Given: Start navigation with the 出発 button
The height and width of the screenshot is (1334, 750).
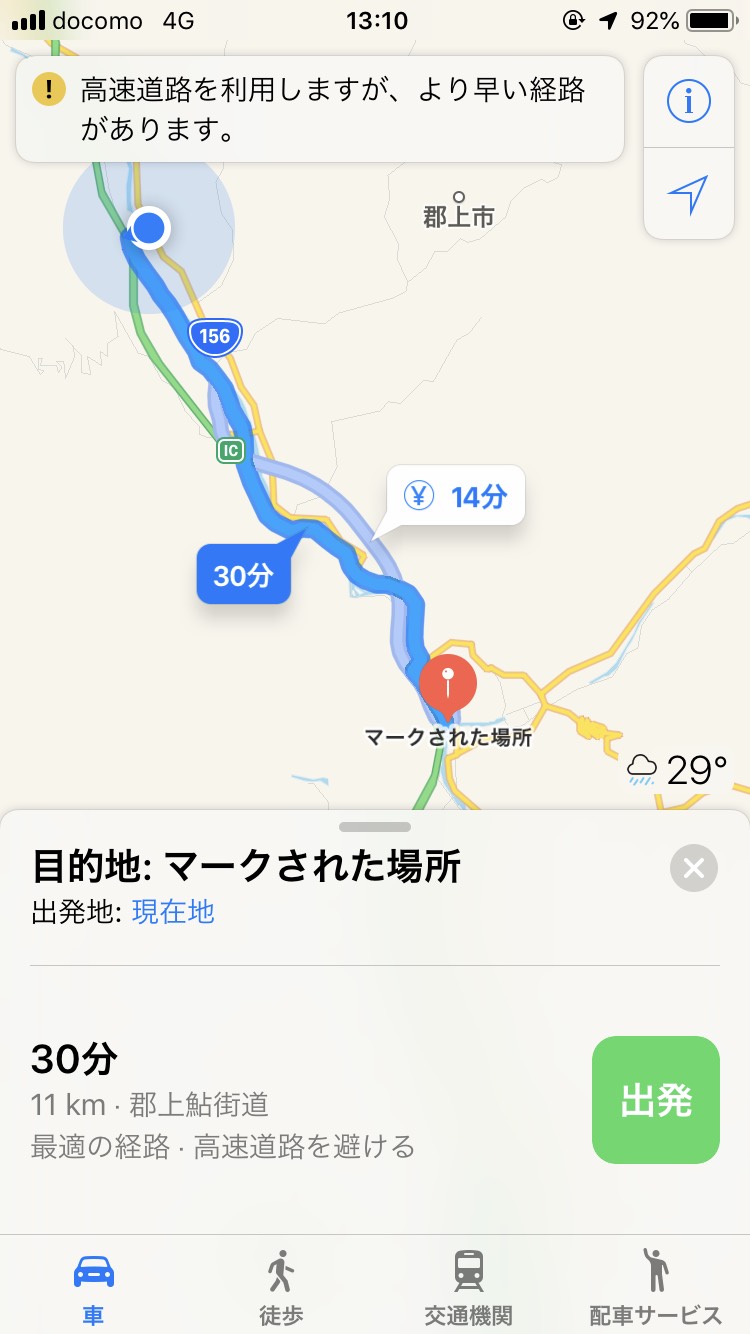Looking at the screenshot, I should pyautogui.click(x=656, y=1100).
